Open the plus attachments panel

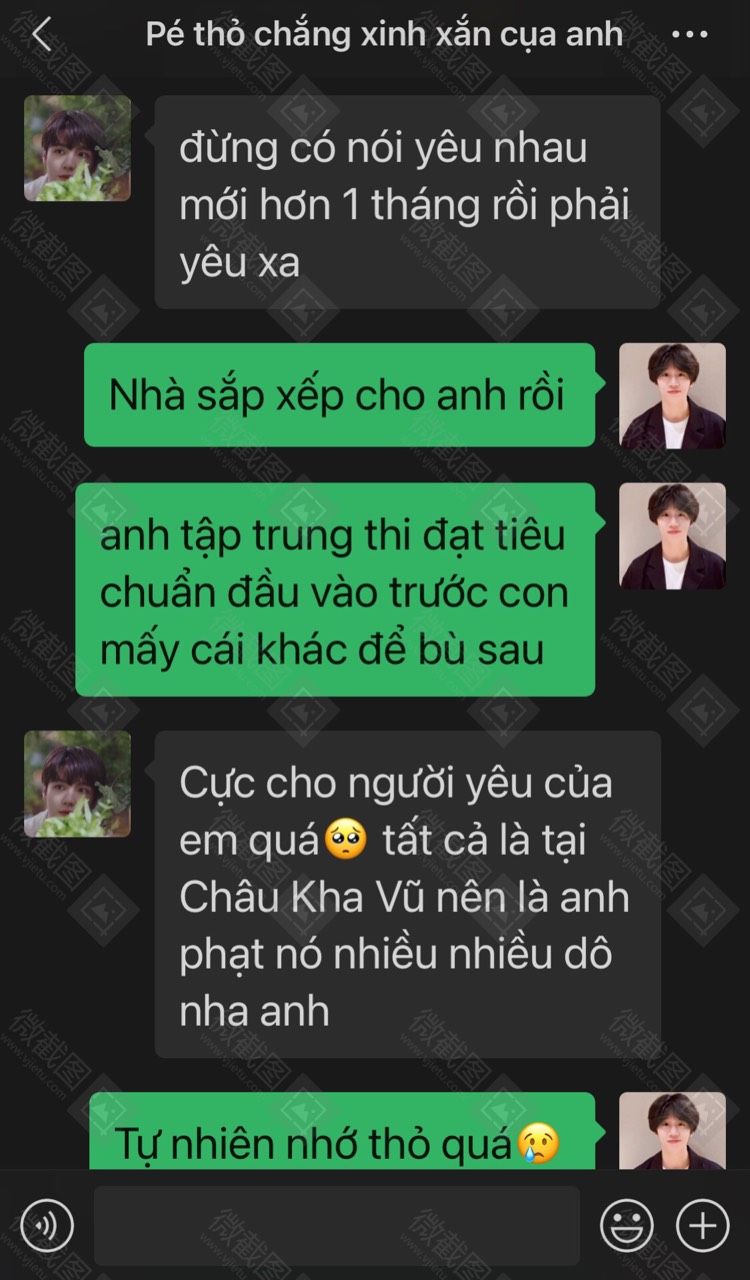(702, 1224)
